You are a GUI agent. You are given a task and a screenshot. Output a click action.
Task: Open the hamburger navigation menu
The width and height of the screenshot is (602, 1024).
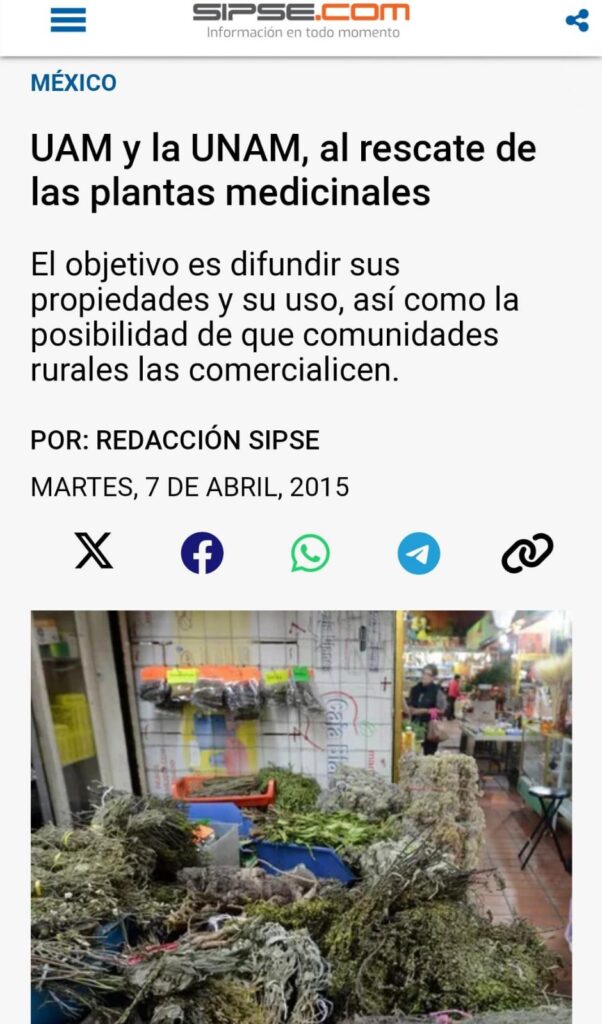point(68,20)
